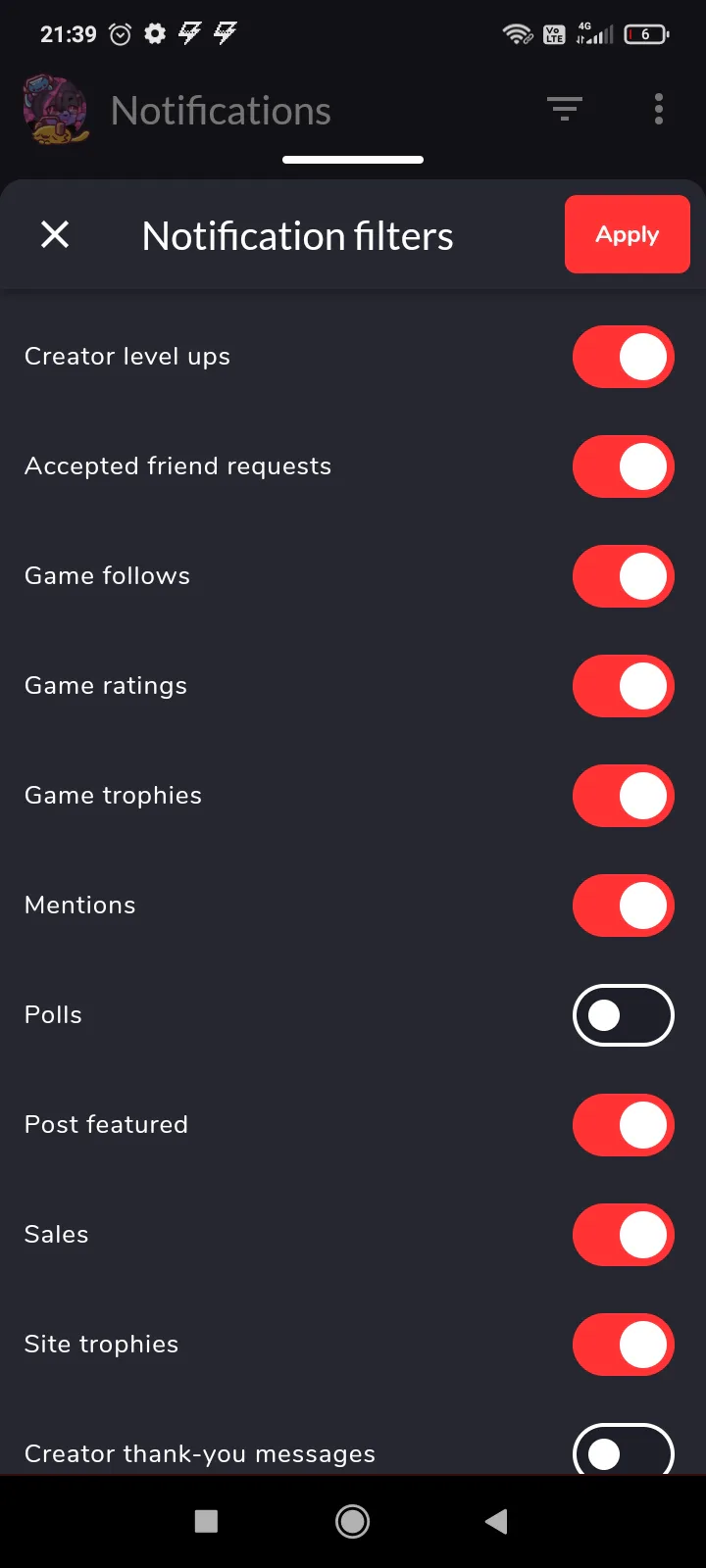This screenshot has height=1568, width=706.
Task: Enable Creator thank-you messages
Action: (x=624, y=1448)
